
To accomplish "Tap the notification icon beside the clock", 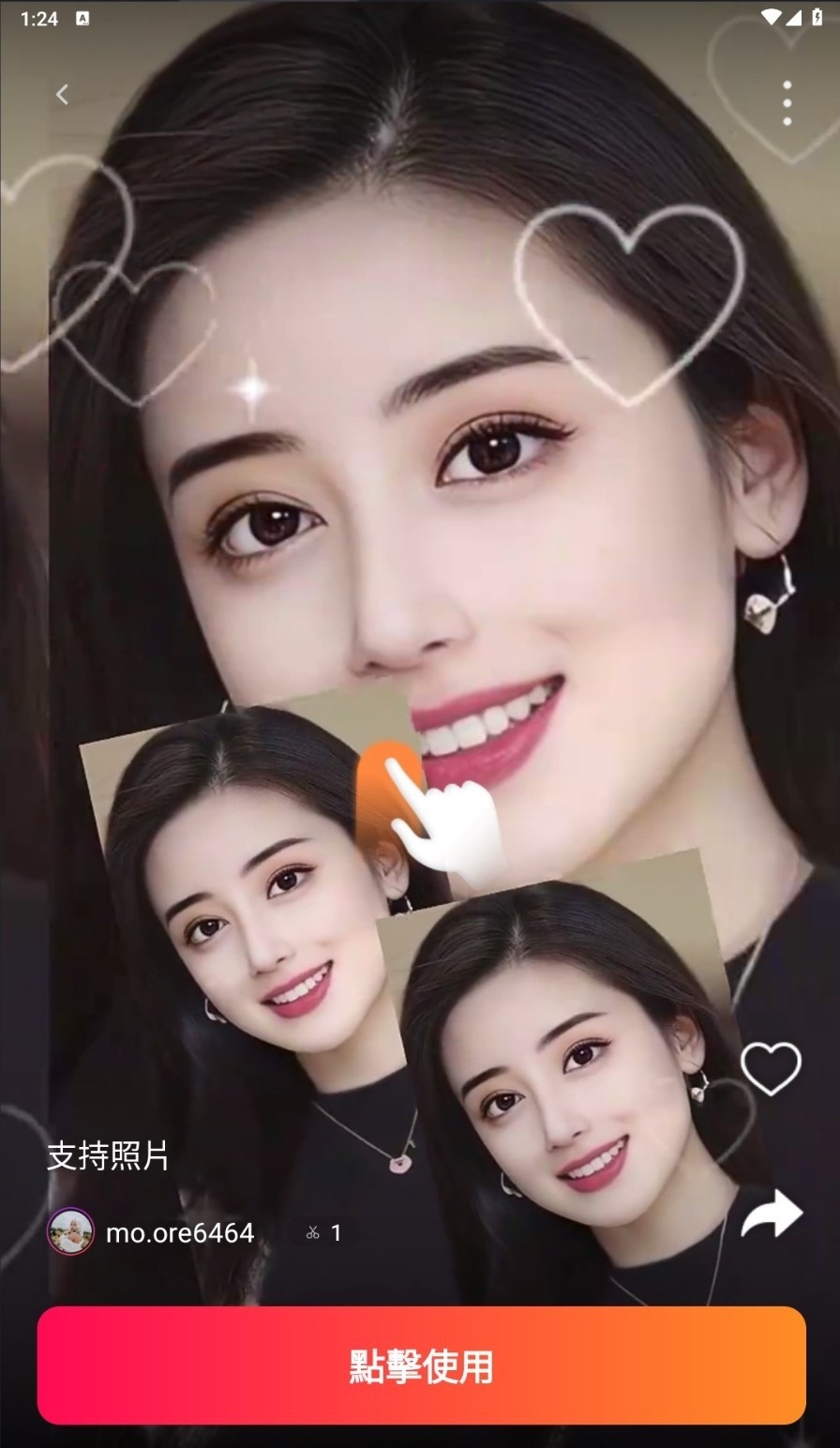I will pyautogui.click(x=84, y=17).
